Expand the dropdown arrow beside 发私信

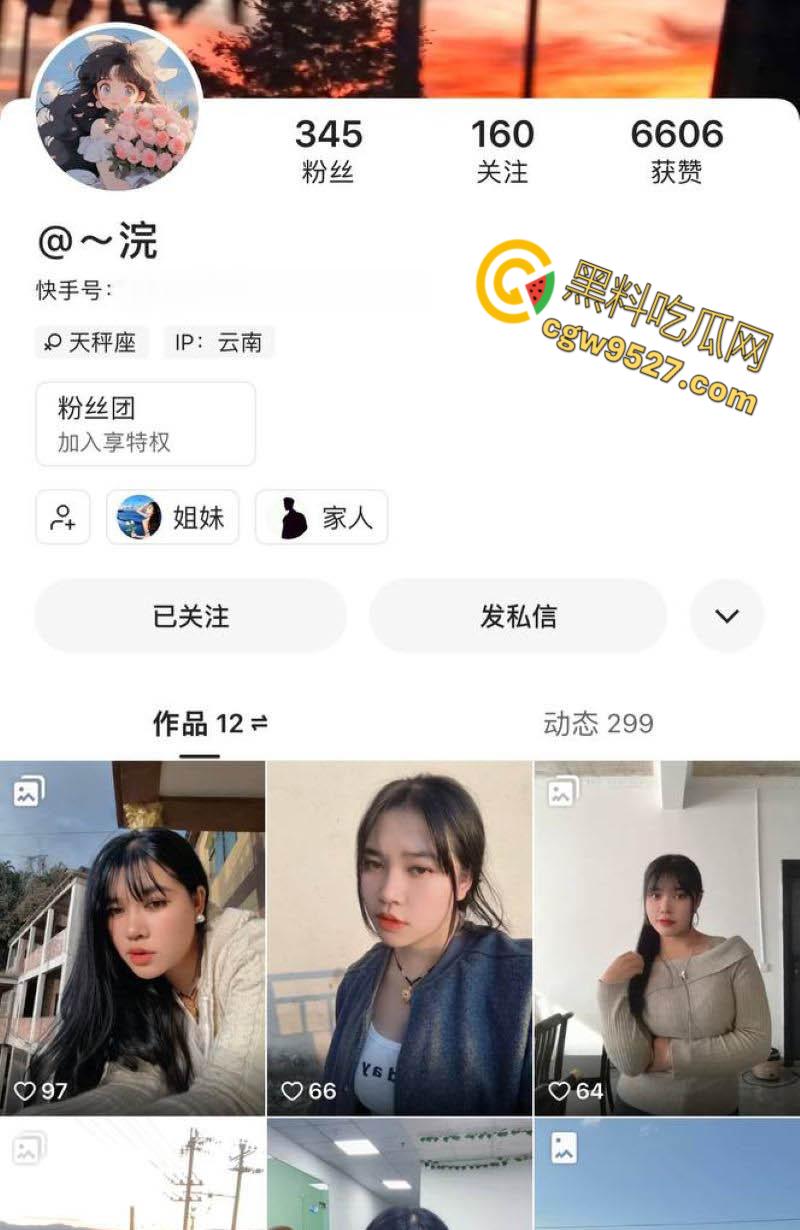(727, 616)
